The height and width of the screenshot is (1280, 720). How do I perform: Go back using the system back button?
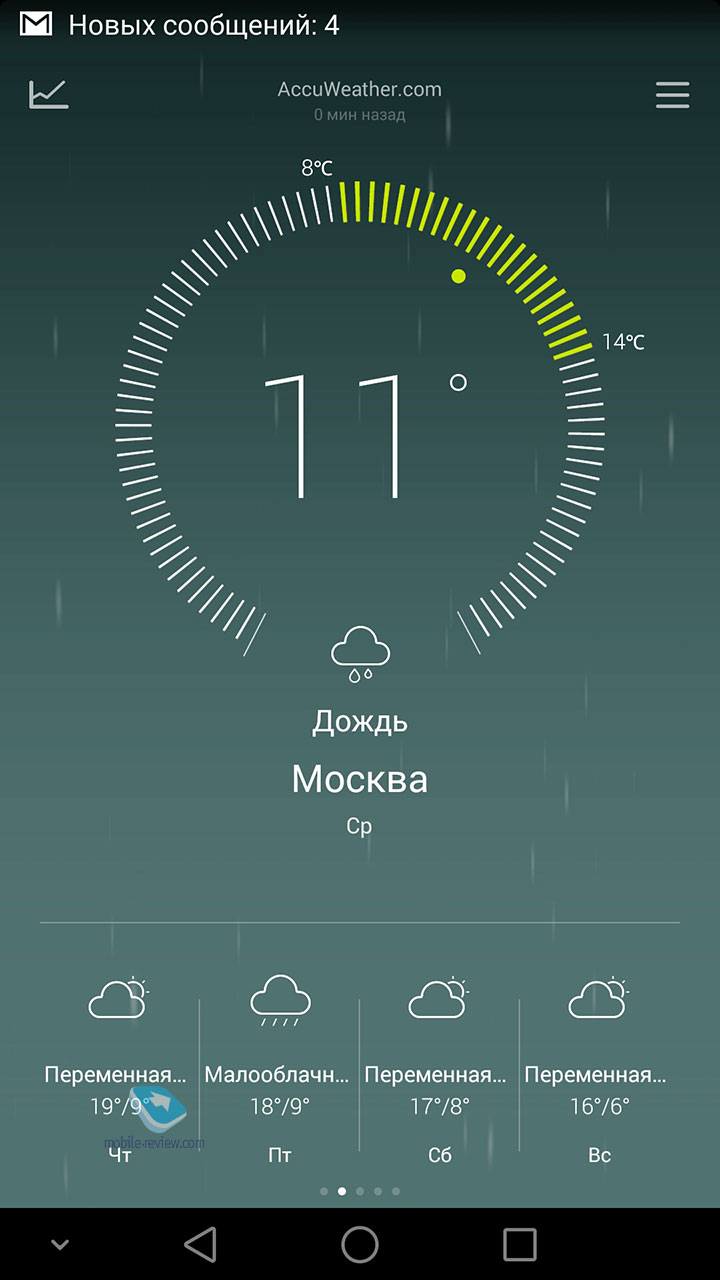[200, 1244]
